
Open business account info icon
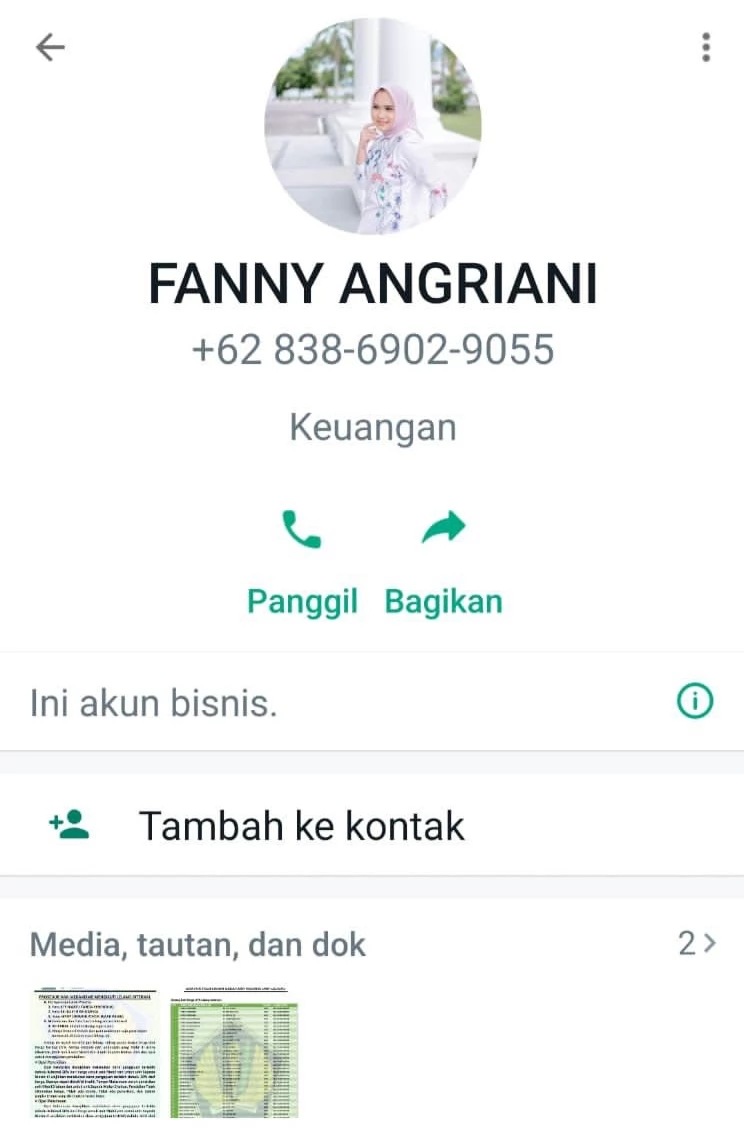pos(695,702)
